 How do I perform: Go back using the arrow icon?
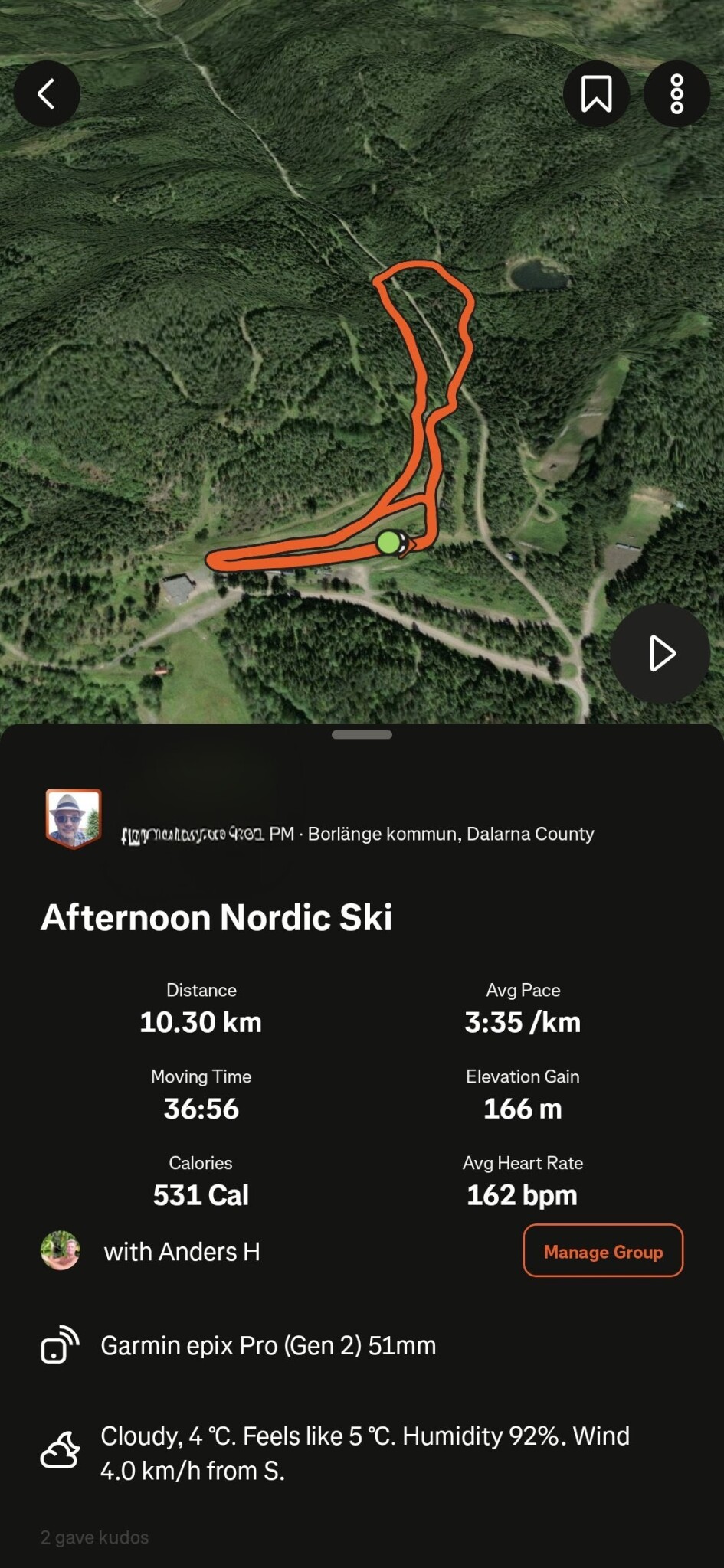point(47,94)
